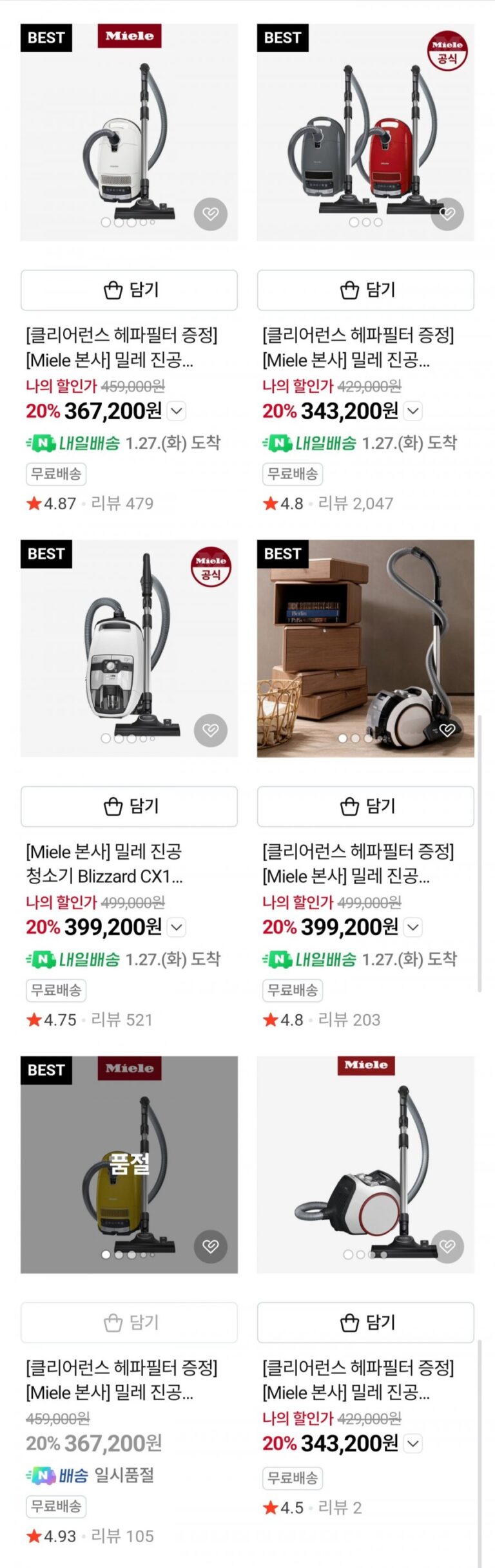The width and height of the screenshot is (495, 1568).
Task: Expand price details for the 2-review vacuum
Action: point(413,1444)
